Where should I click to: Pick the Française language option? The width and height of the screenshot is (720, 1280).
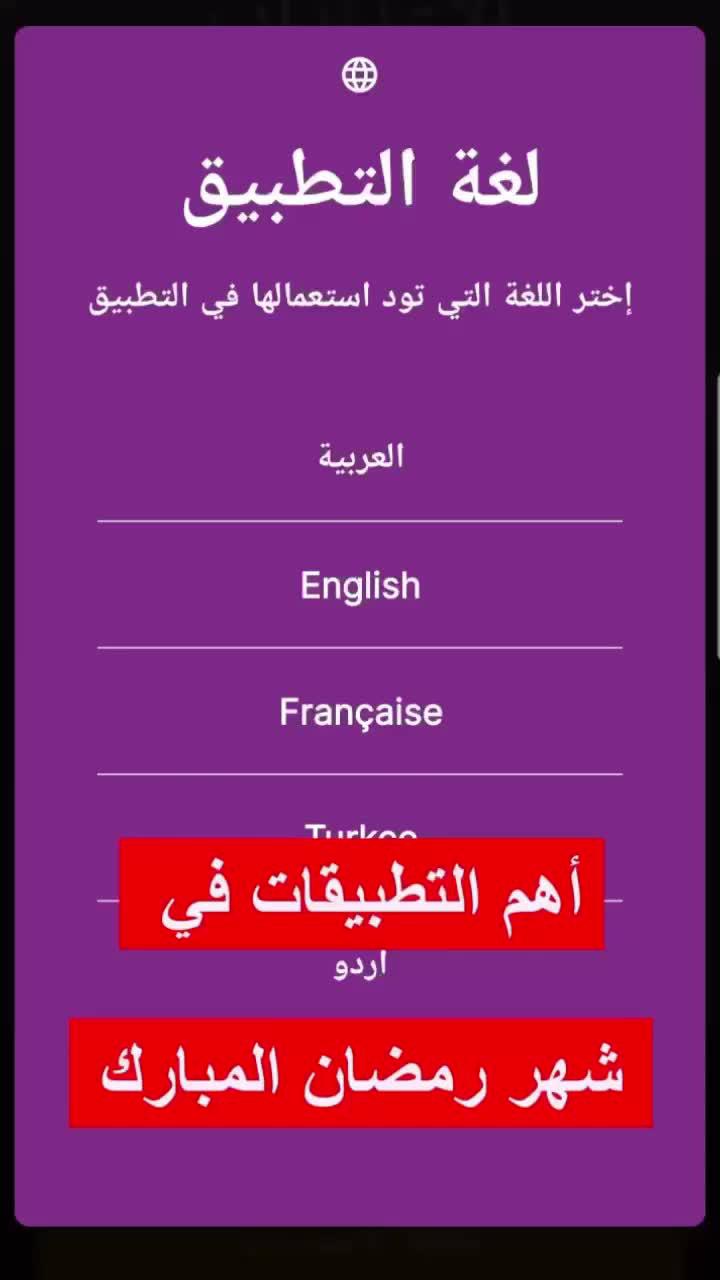pos(360,712)
